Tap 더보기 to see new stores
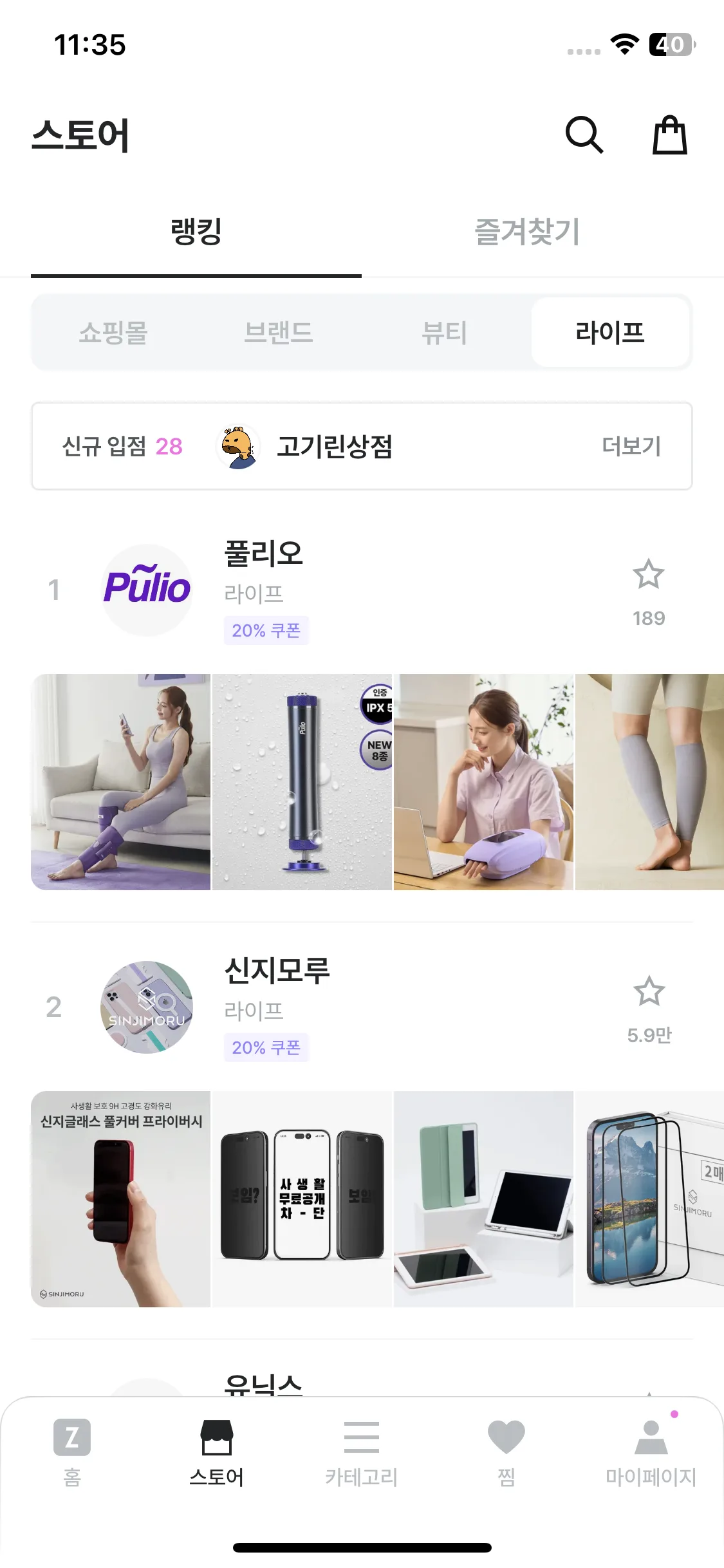Image resolution: width=724 pixels, height=1568 pixels. click(631, 446)
